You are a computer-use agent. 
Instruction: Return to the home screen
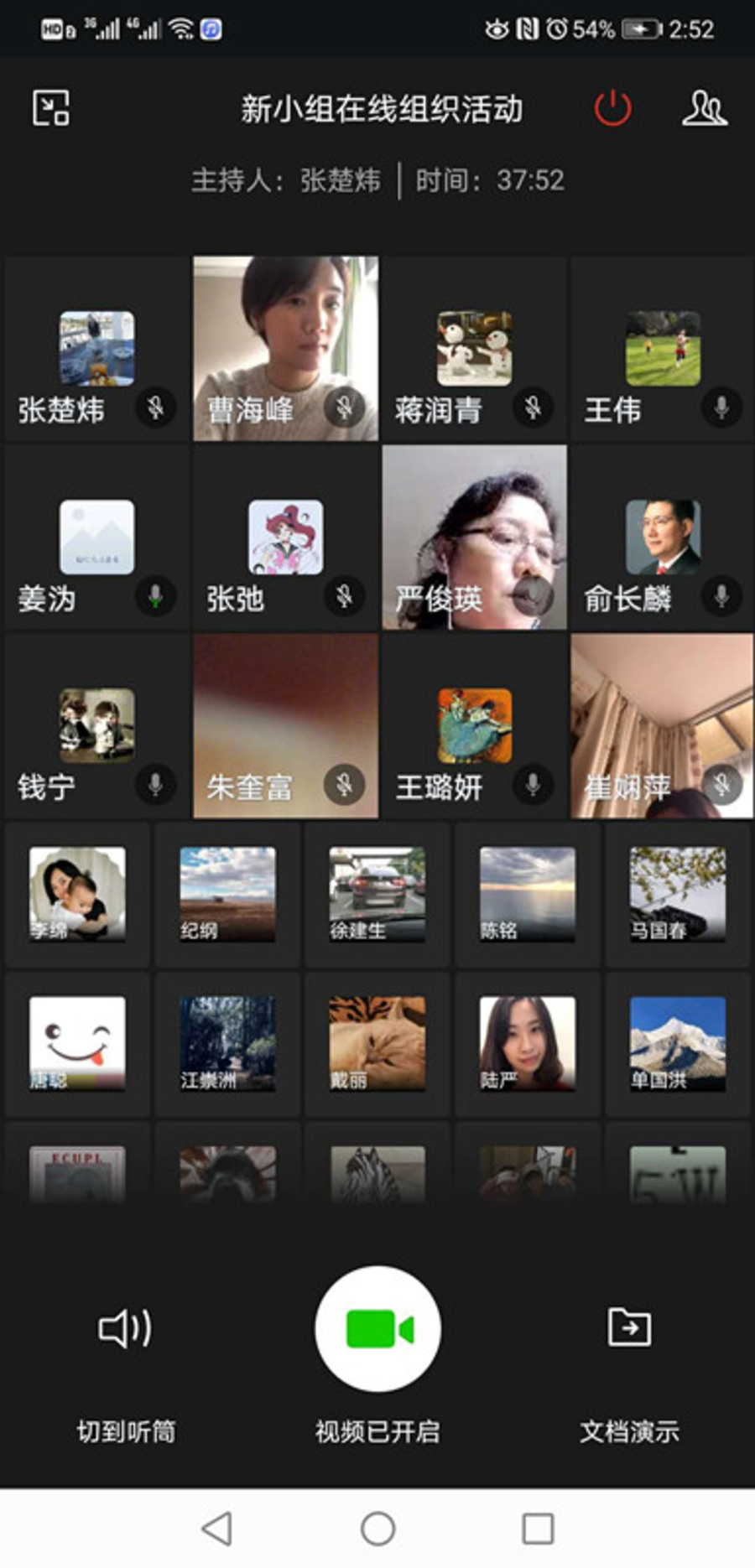[x=377, y=1529]
